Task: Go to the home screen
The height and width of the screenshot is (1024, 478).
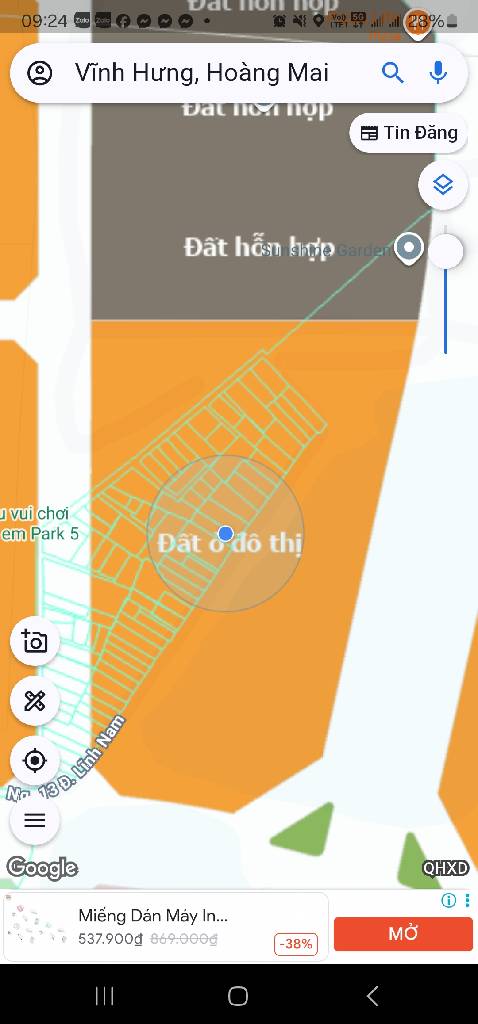Action: (238, 996)
